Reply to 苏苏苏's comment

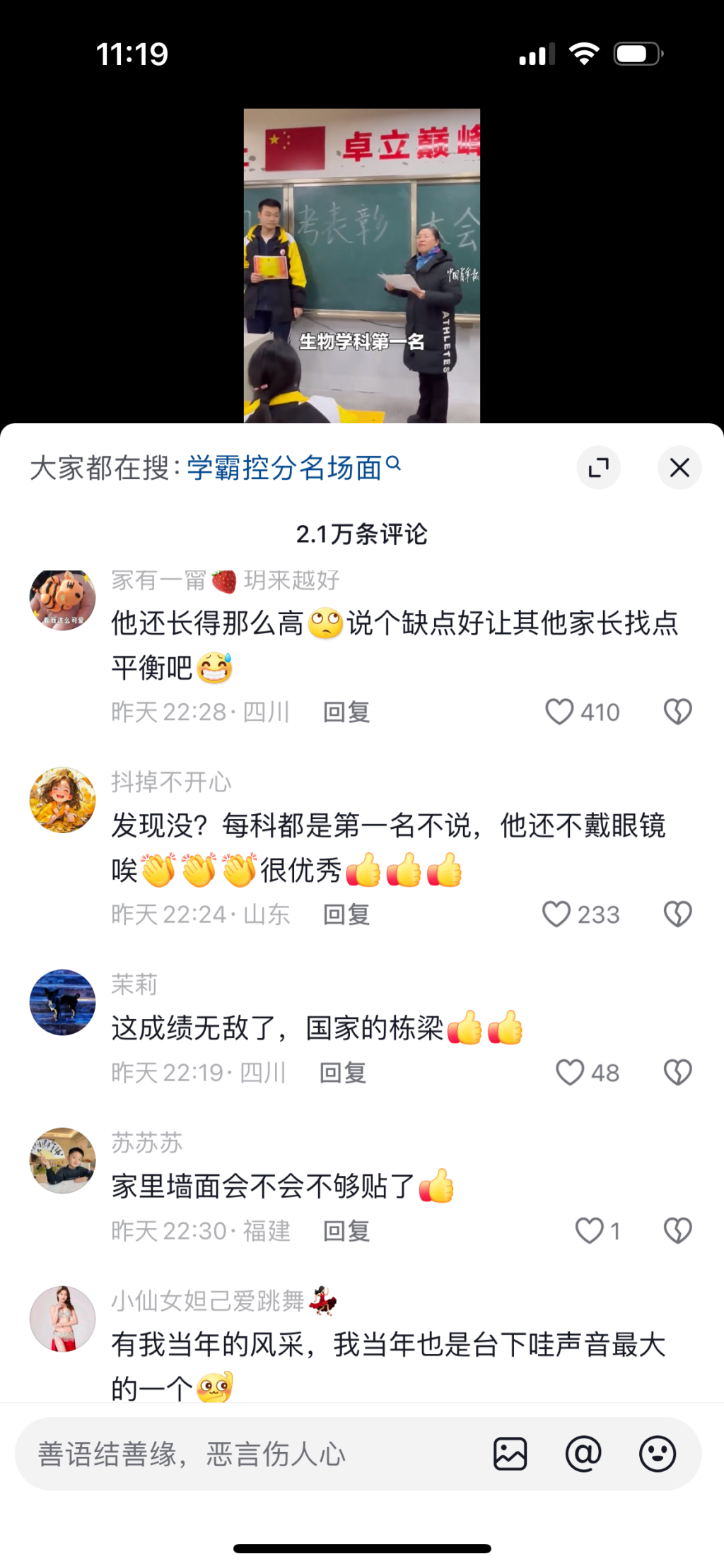346,1231
